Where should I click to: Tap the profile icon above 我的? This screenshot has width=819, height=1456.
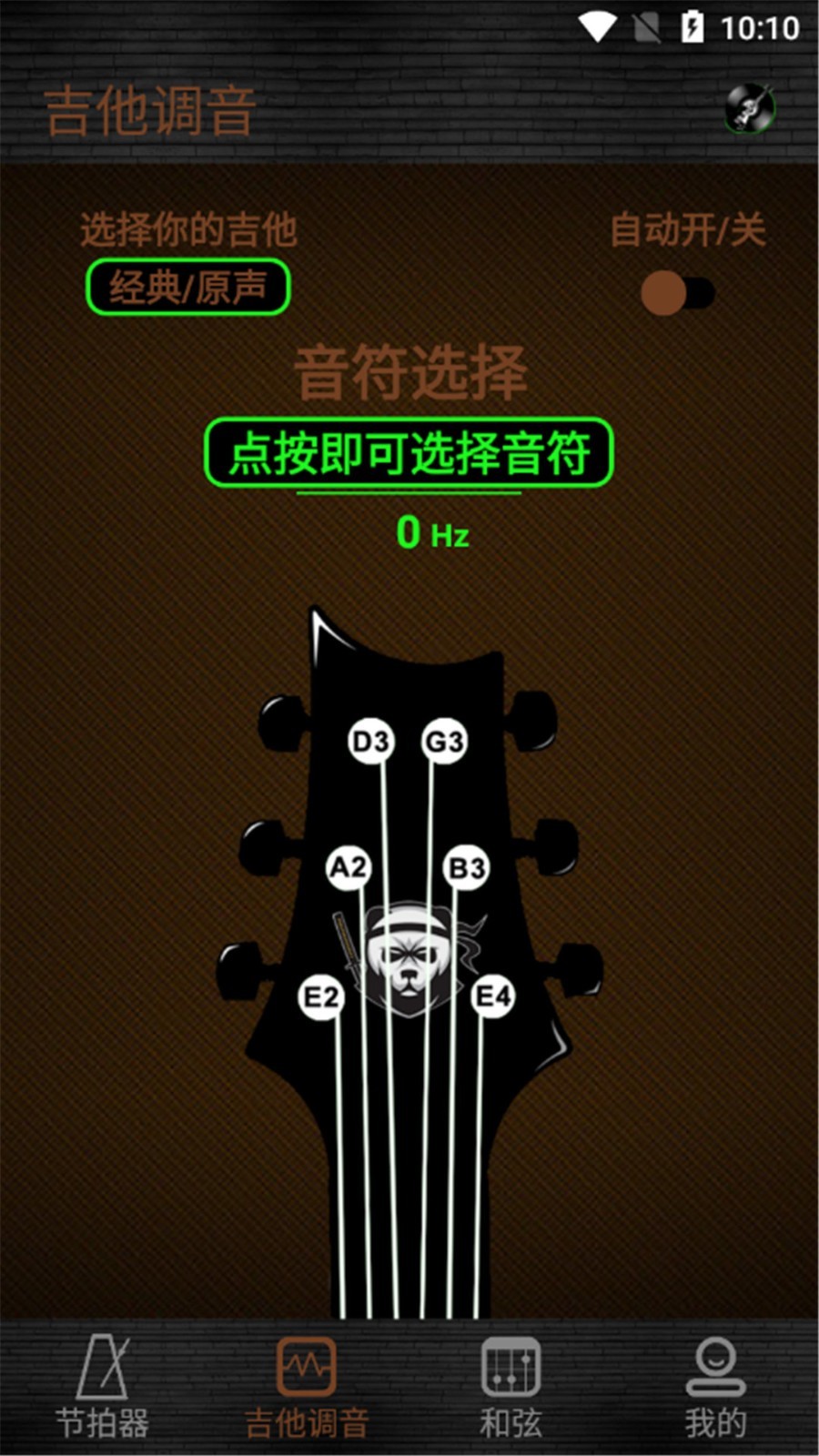(716, 1367)
